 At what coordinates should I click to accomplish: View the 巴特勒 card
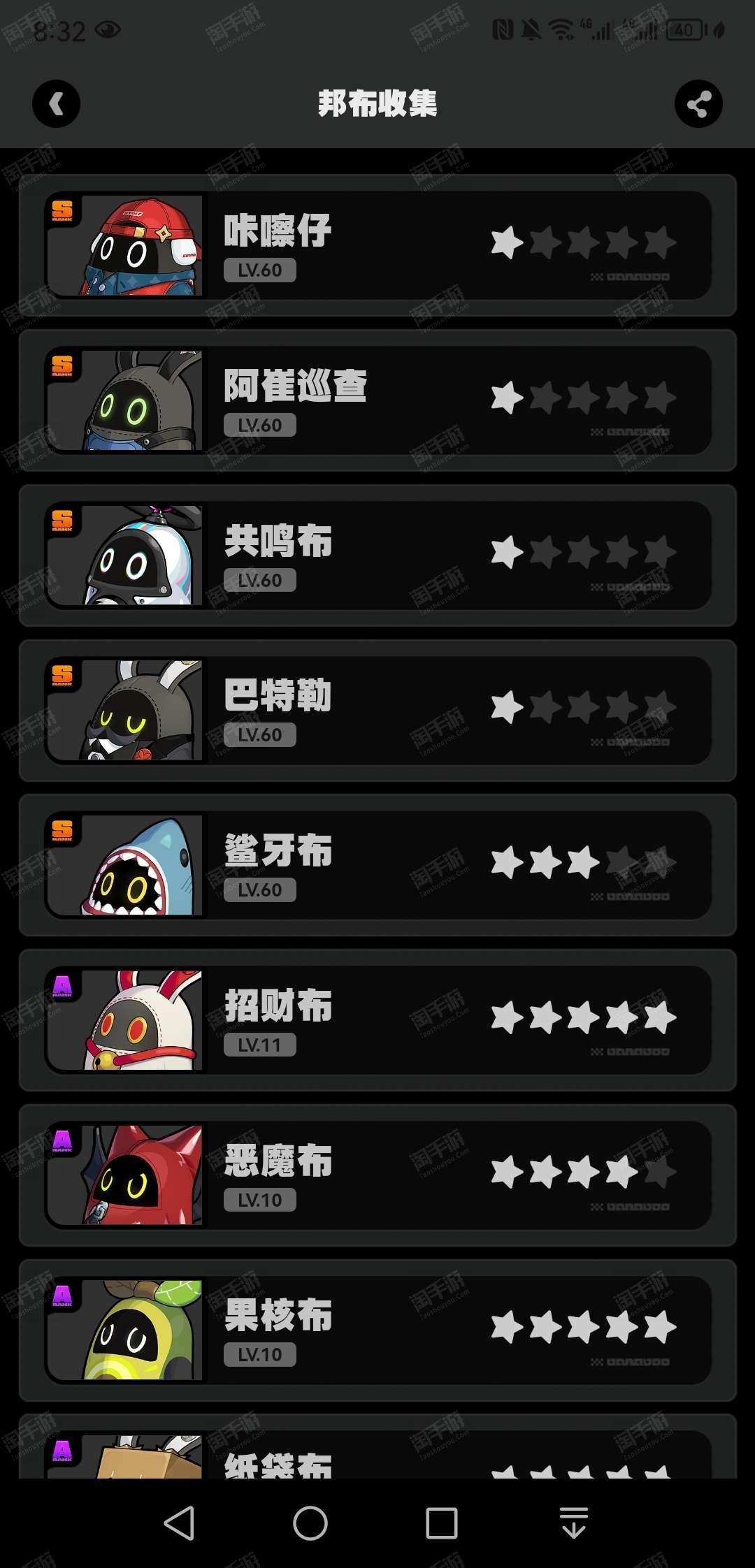377,711
